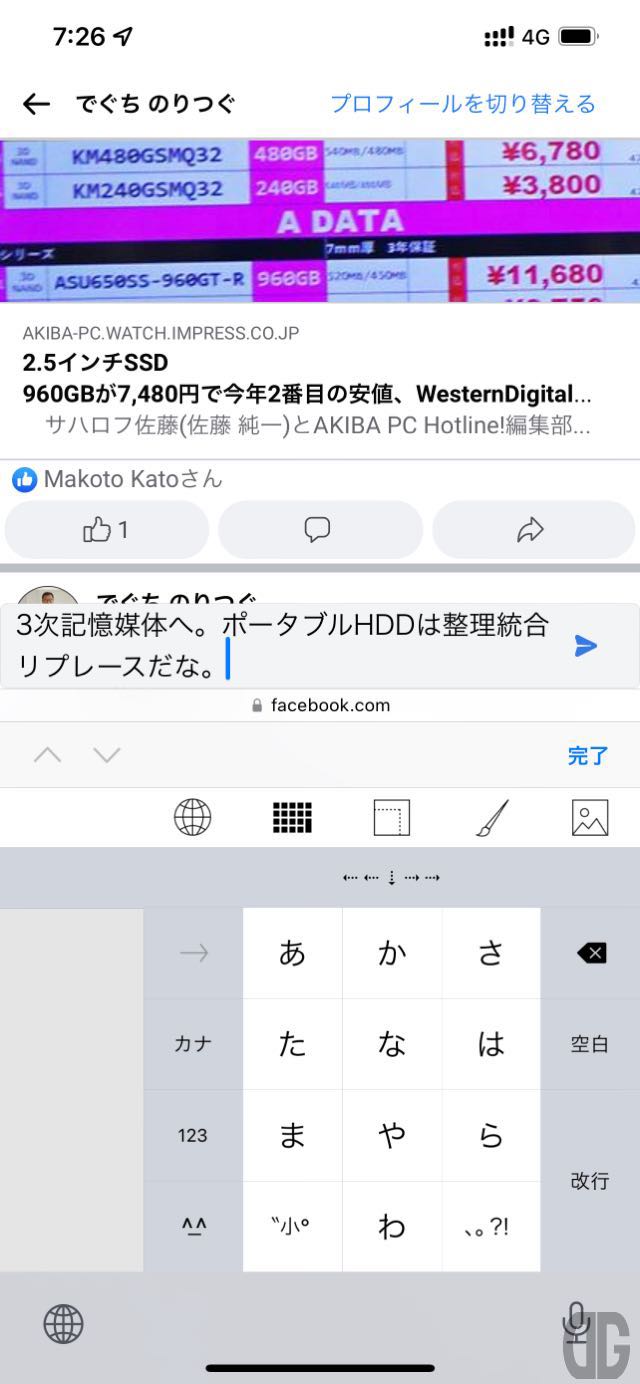This screenshot has width=640, height=1384.
Task: Switch keyboard to カナ mode
Action: coord(192,1044)
